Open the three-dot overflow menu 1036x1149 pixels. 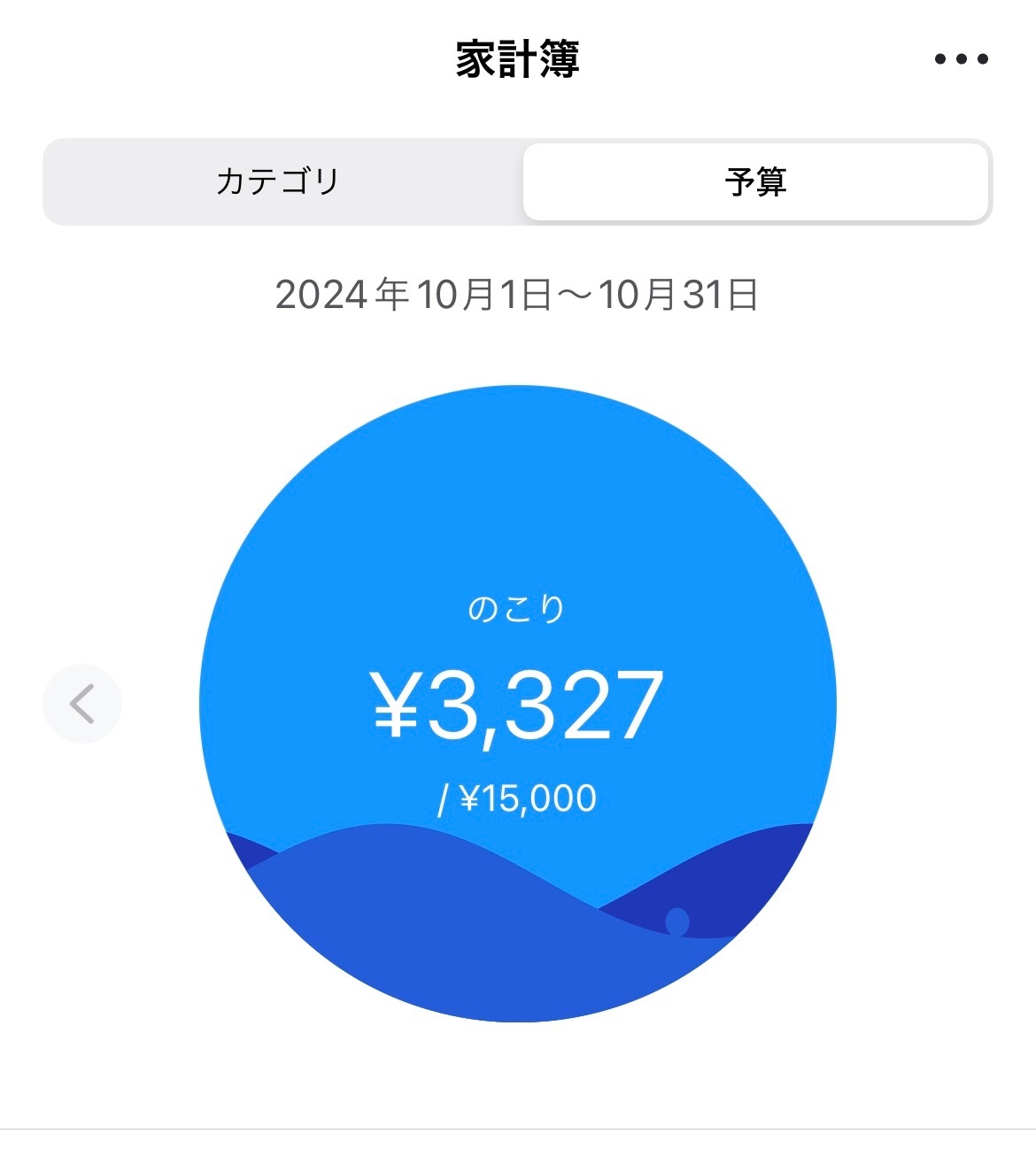tap(961, 59)
